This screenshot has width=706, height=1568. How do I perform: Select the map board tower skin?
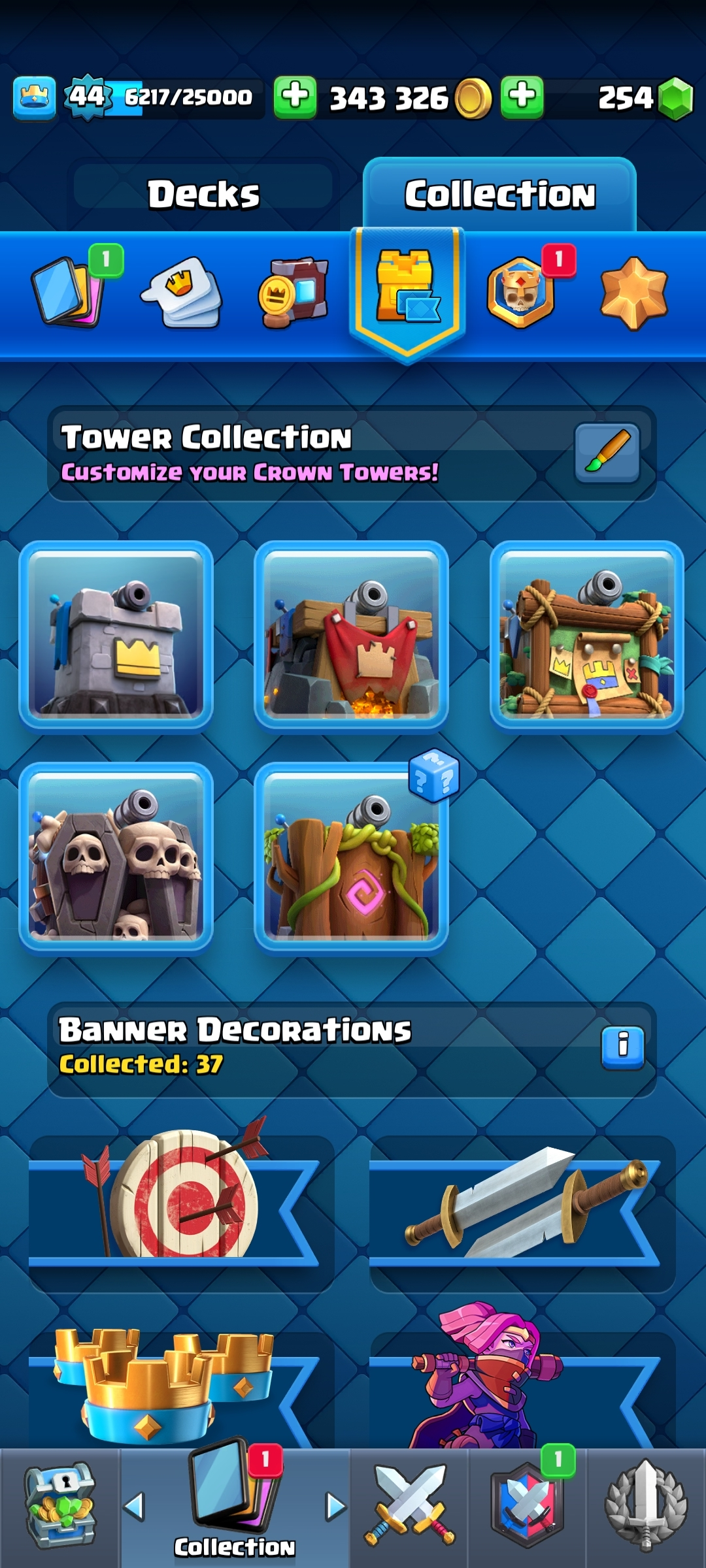pos(586,635)
